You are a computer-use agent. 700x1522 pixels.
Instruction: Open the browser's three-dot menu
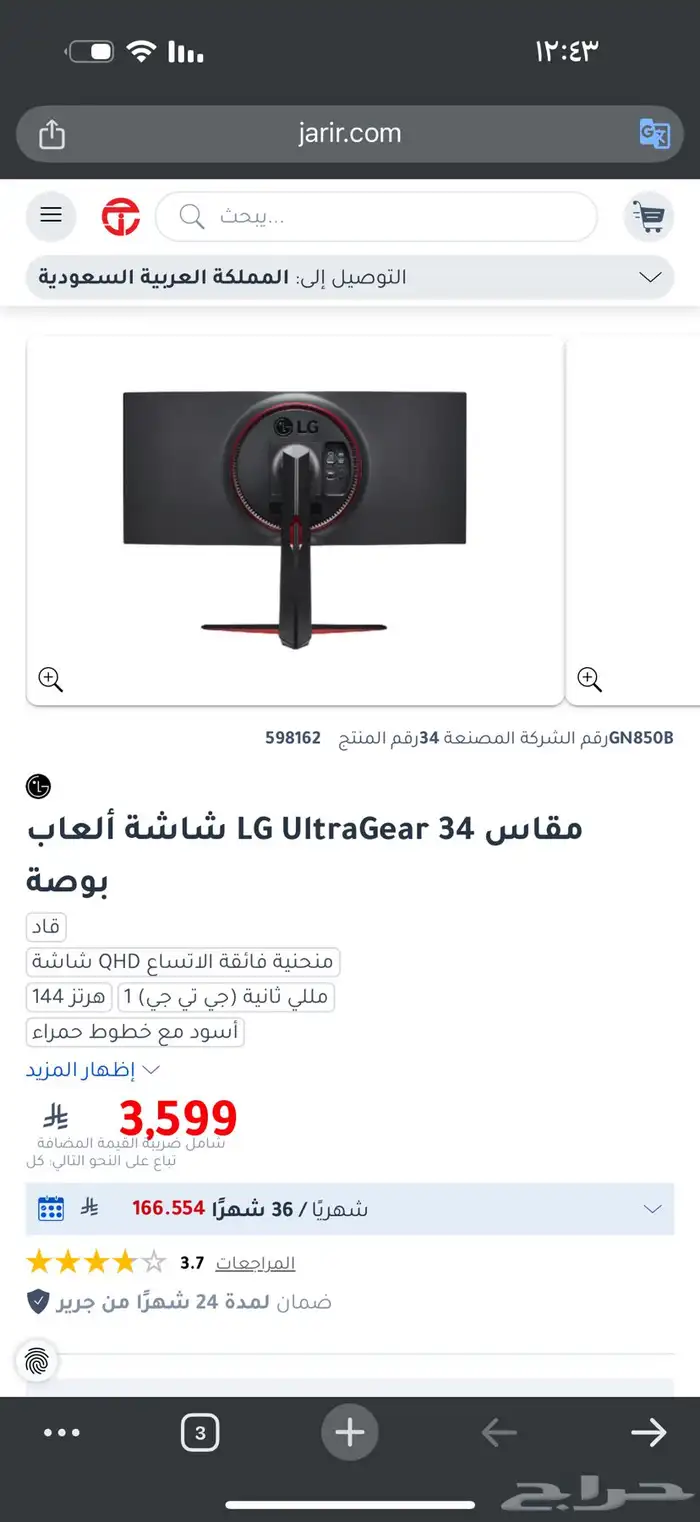coord(62,1433)
